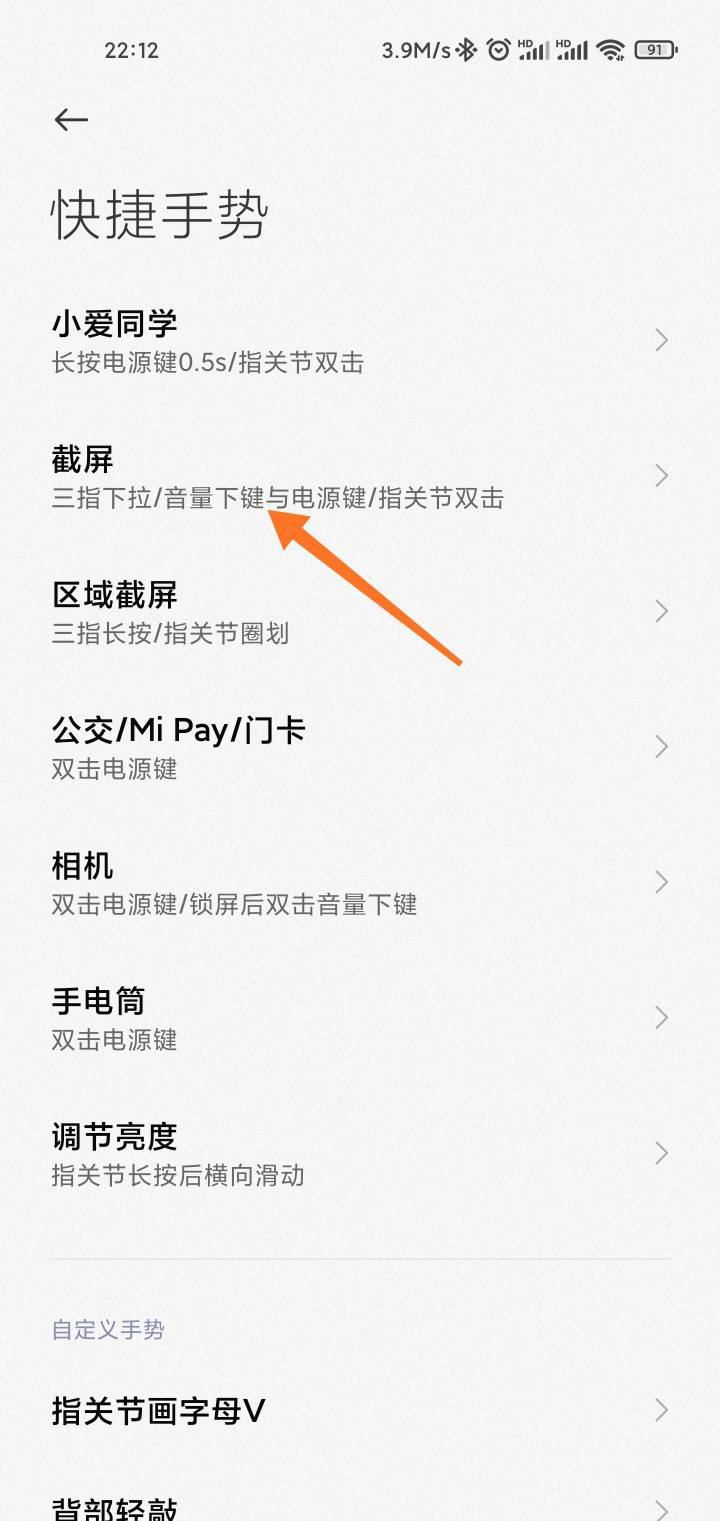Open the 截屏 shortcut settings
The width and height of the screenshot is (720, 1521).
pyautogui.click(x=360, y=476)
